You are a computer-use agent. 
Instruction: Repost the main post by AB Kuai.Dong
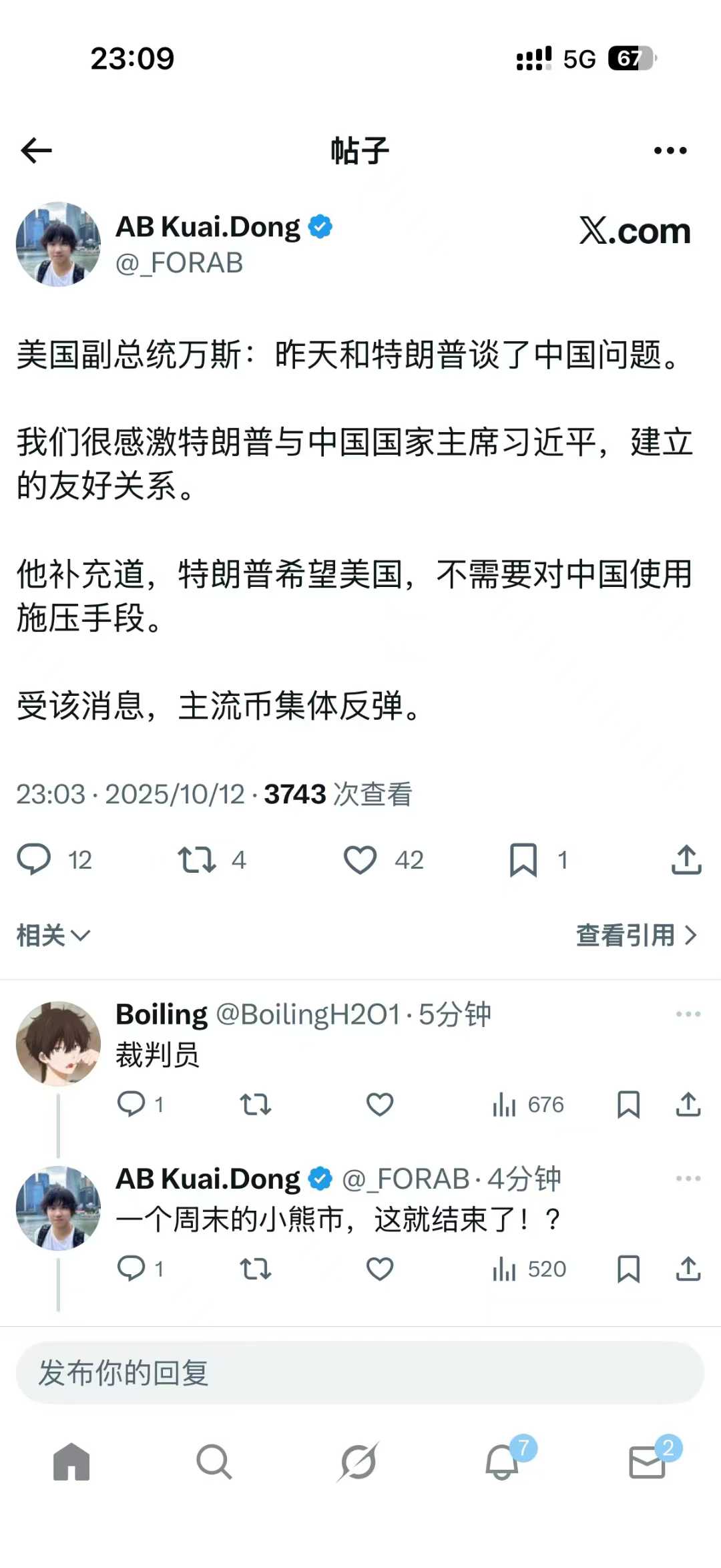click(197, 859)
